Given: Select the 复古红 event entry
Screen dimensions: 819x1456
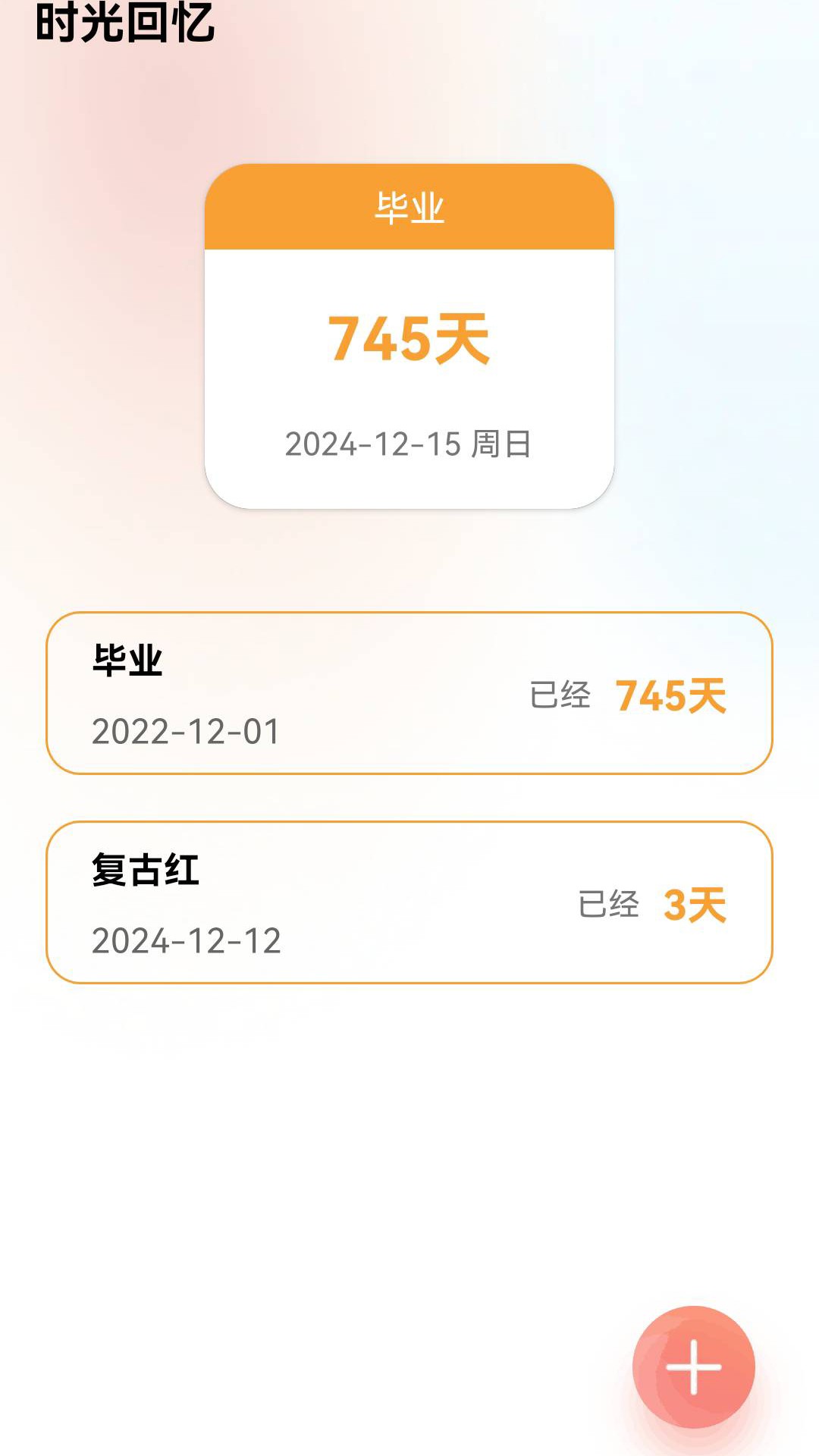Looking at the screenshot, I should tap(409, 899).
